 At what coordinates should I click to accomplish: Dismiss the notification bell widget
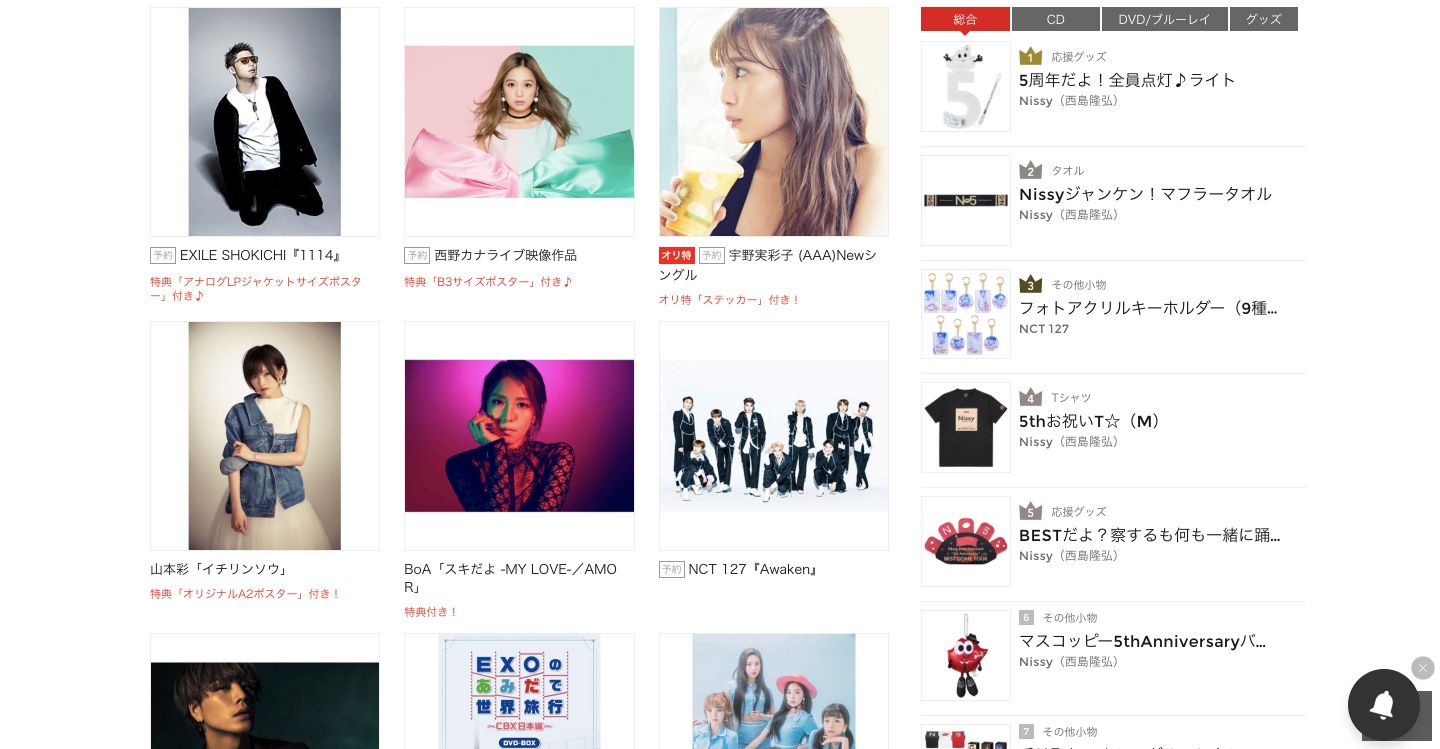(1422, 668)
